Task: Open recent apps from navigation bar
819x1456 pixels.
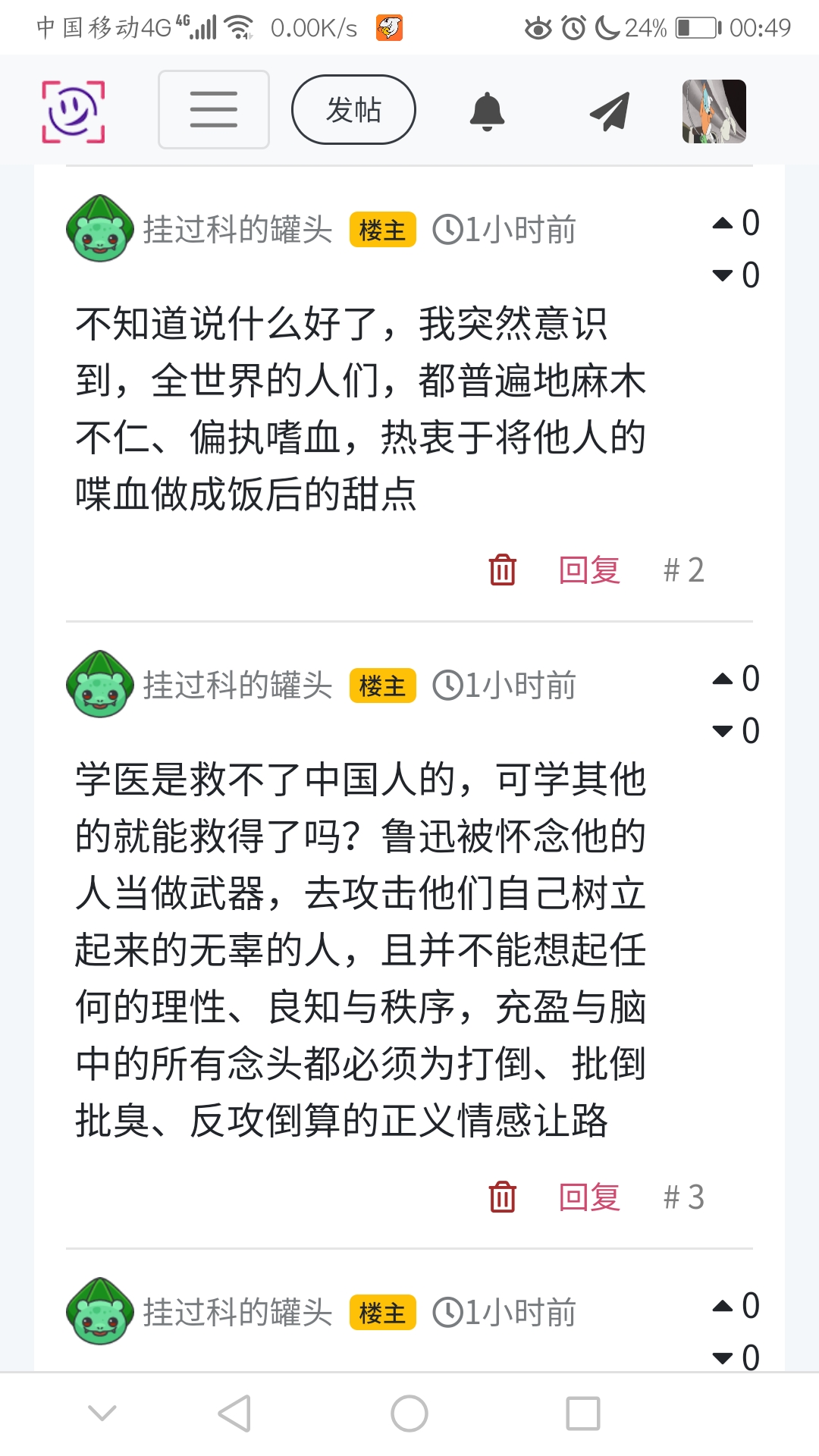Action: pos(582,1414)
